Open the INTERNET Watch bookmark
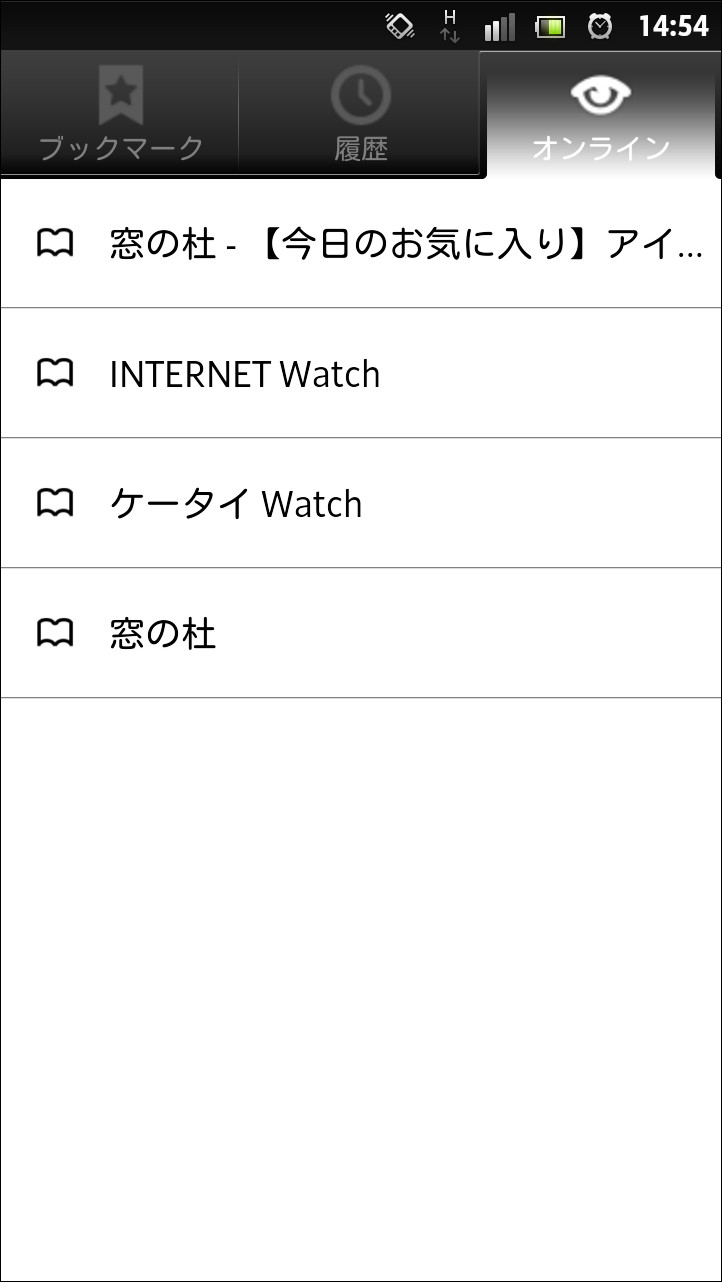 [360, 373]
